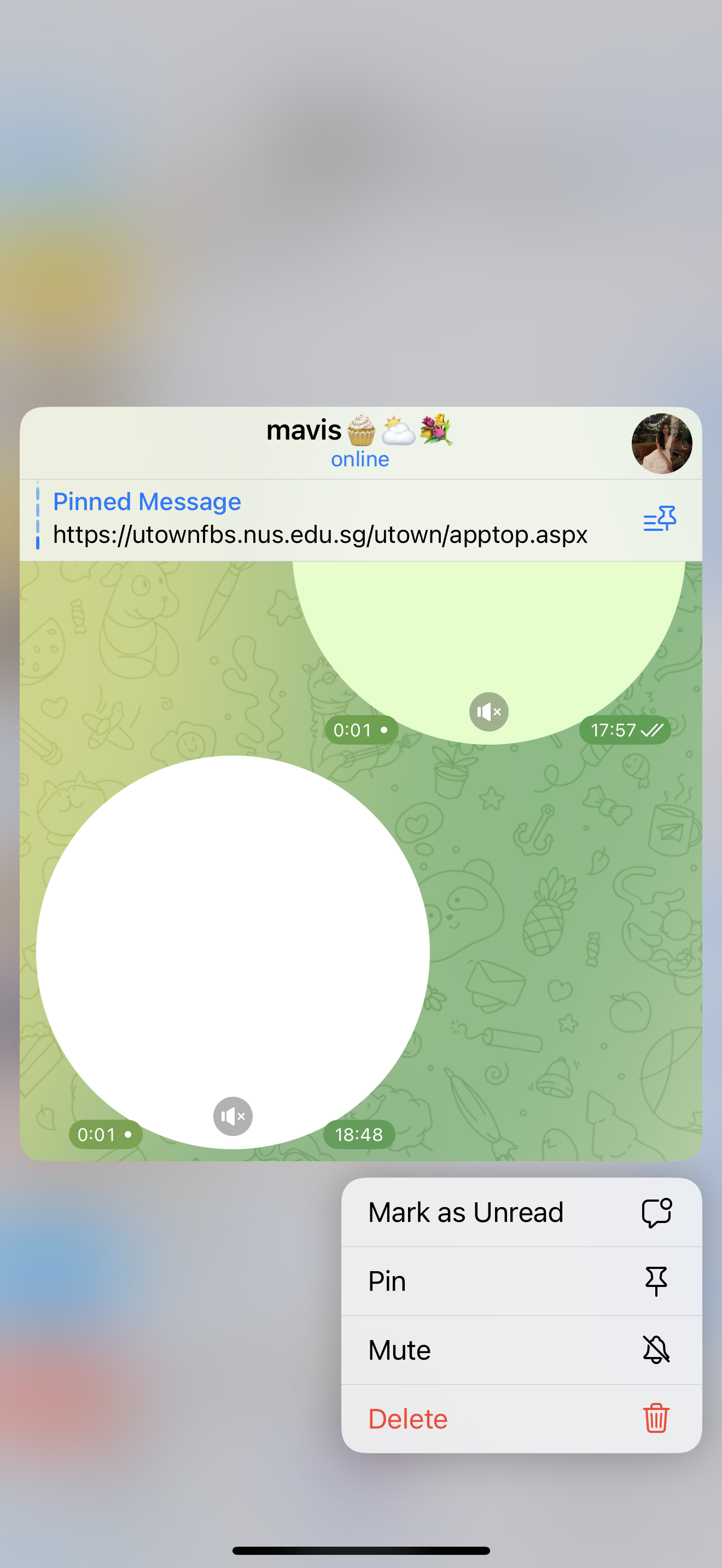
Task: Open mavis profile picture
Action: coord(661,443)
